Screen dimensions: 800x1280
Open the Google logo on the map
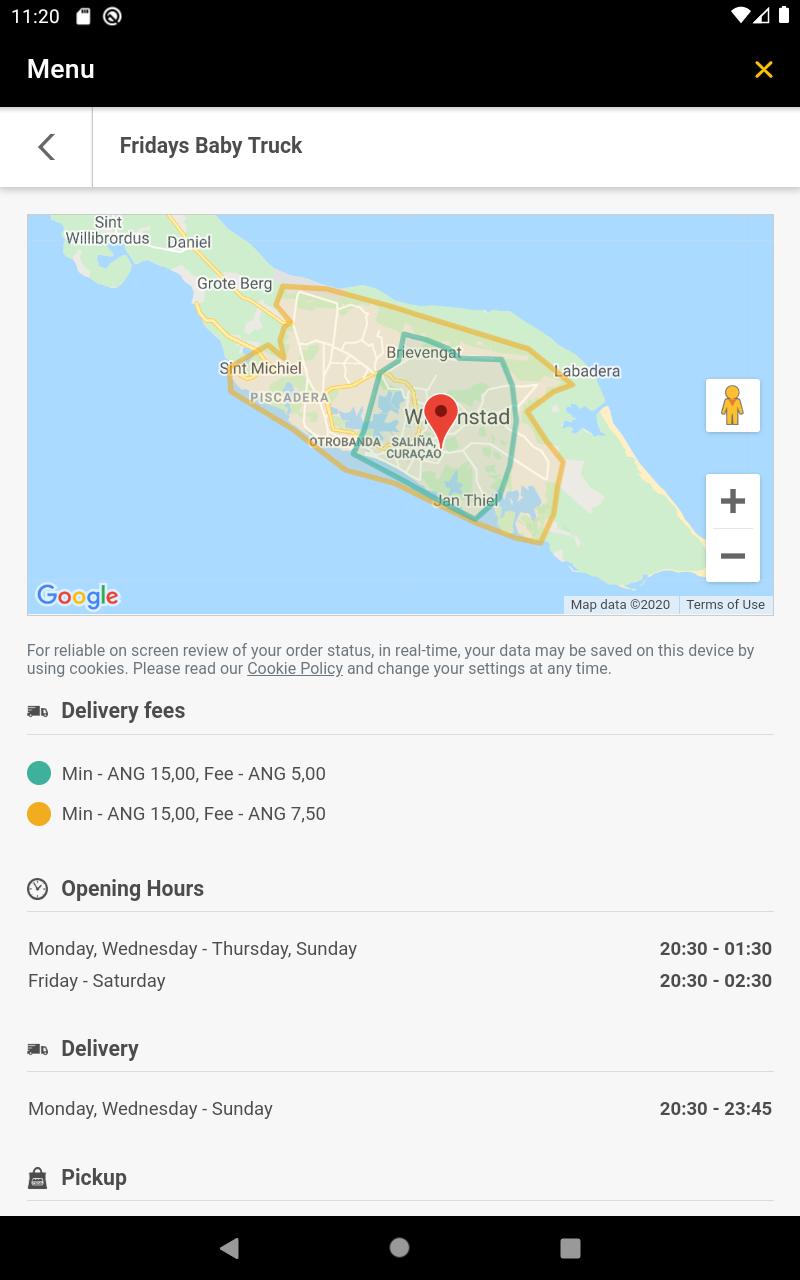tap(78, 596)
